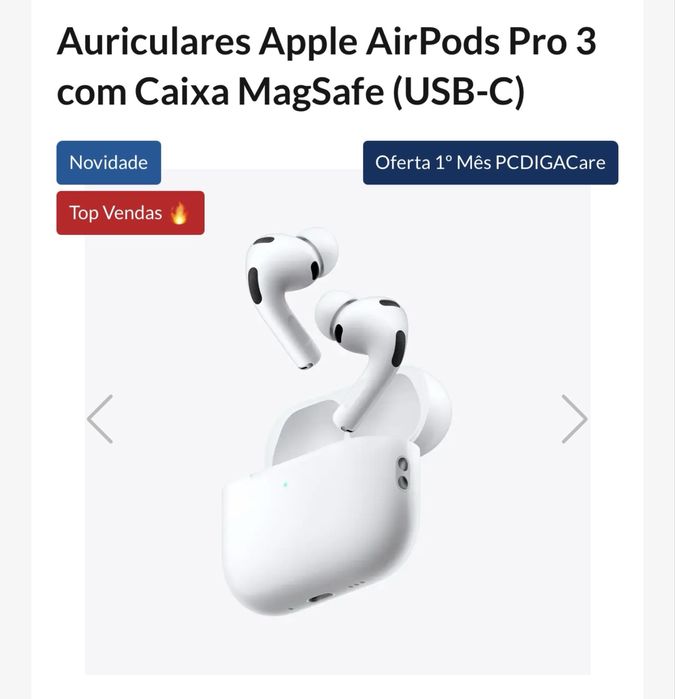The image size is (675, 699).
Task: Tap the Novidade badge
Action: tap(108, 162)
